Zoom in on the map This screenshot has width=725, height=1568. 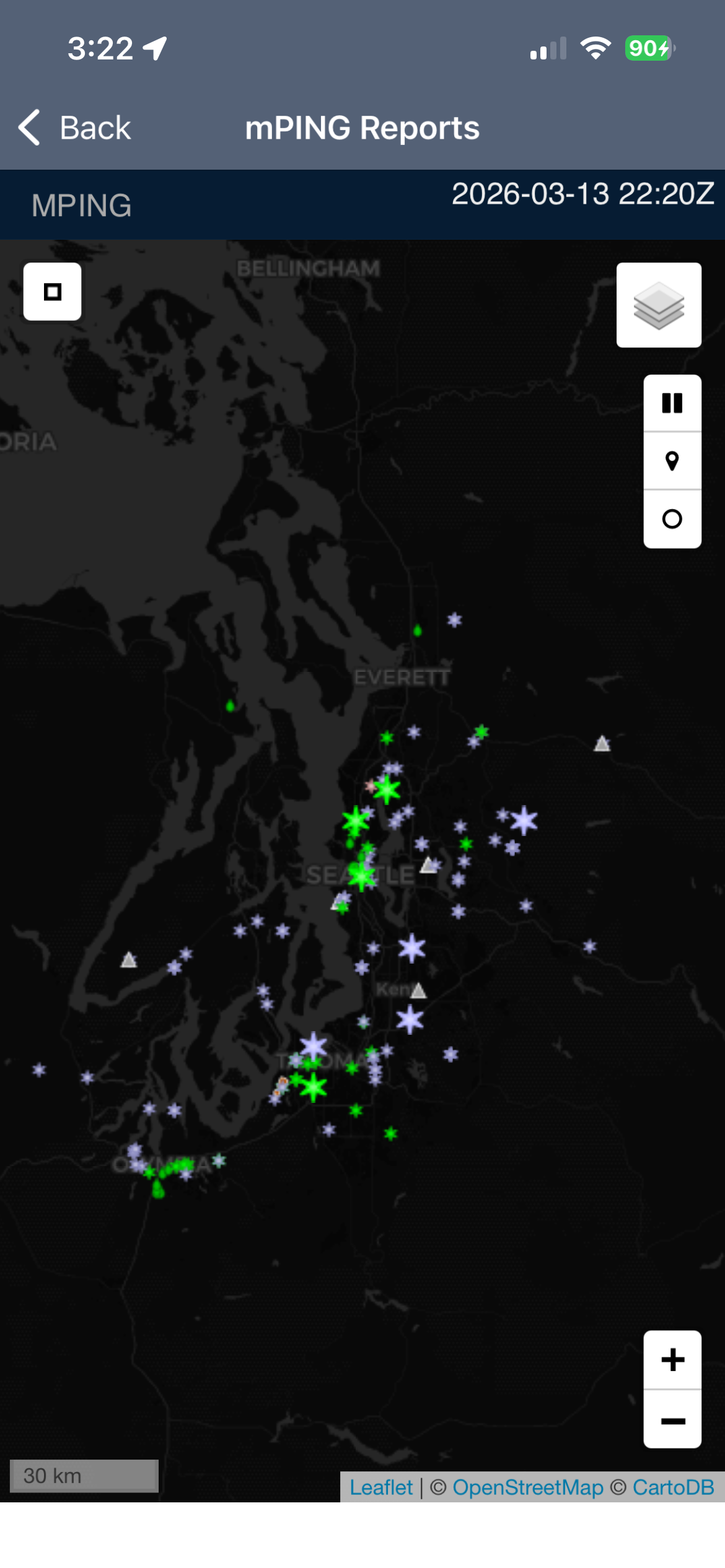point(672,1361)
